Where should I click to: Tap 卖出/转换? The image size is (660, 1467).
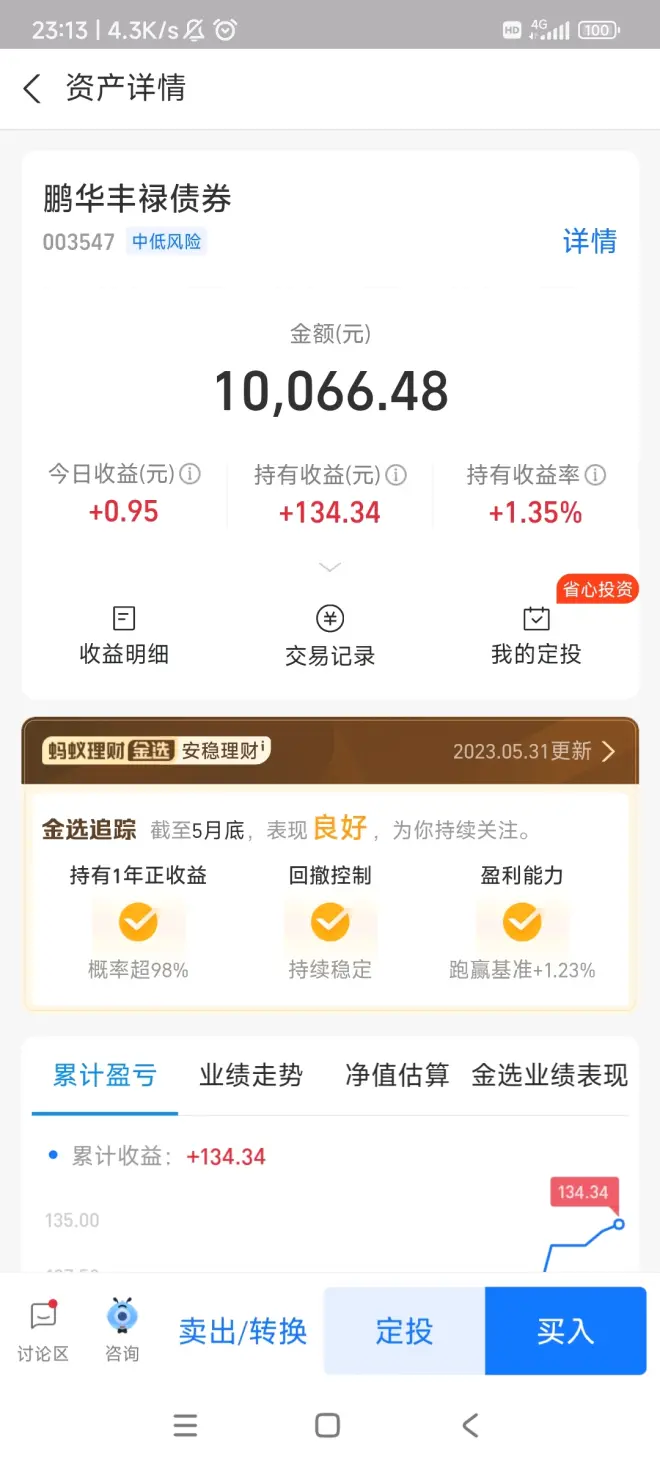[x=243, y=1331]
